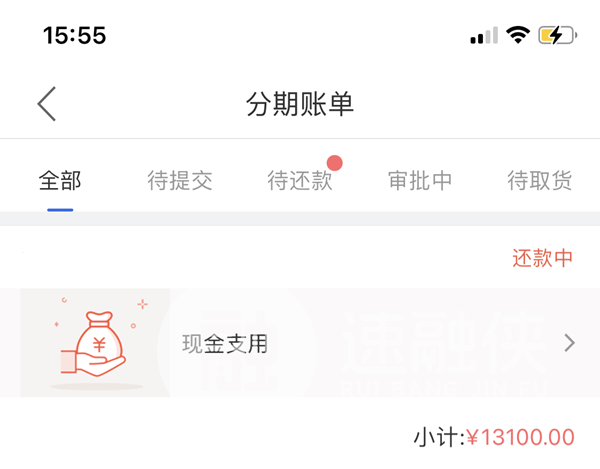600x469 pixels.
Task: Switch to the 审批中 tab
Action: (420, 181)
